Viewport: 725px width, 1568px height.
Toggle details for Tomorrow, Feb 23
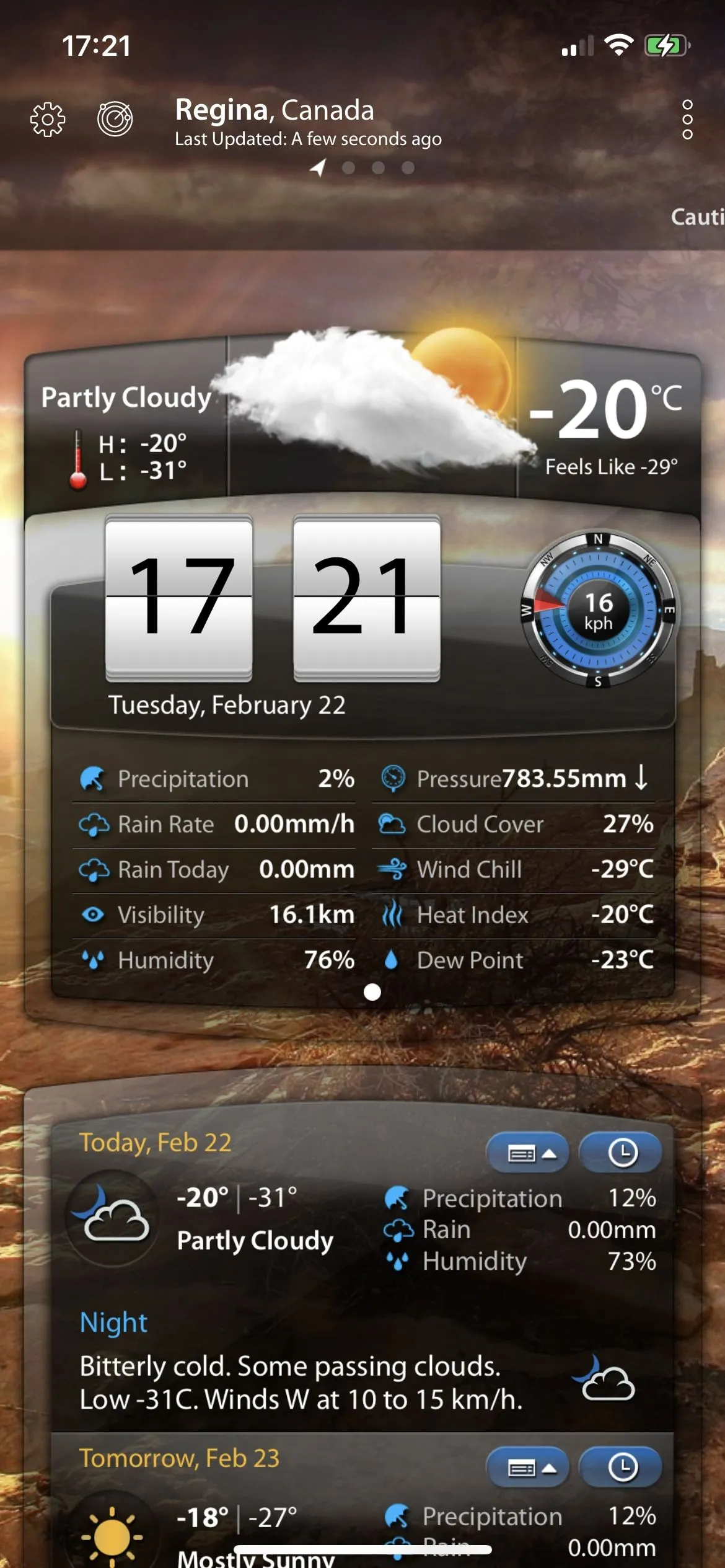click(527, 1468)
